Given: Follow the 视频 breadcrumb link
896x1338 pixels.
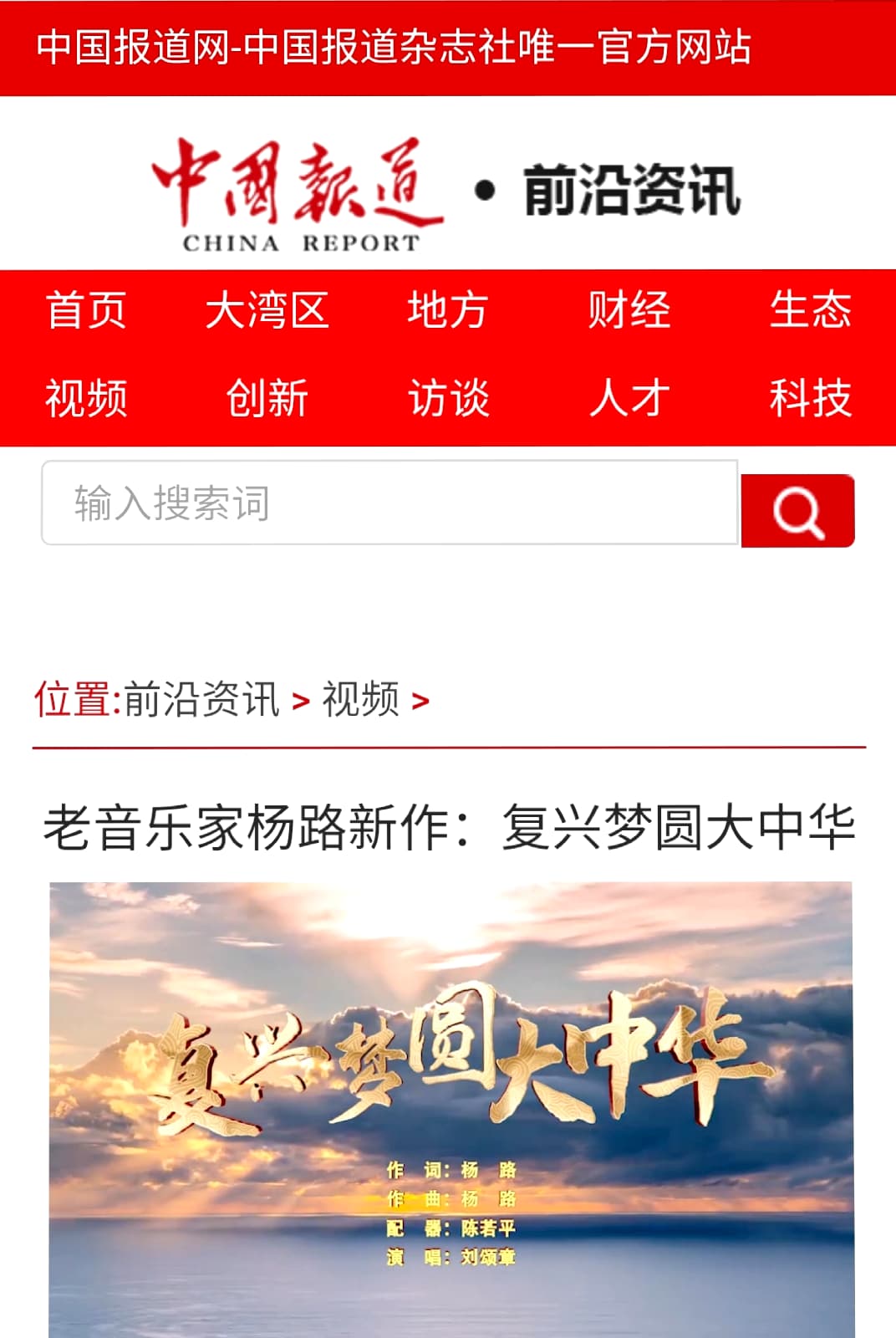Looking at the screenshot, I should [361, 699].
